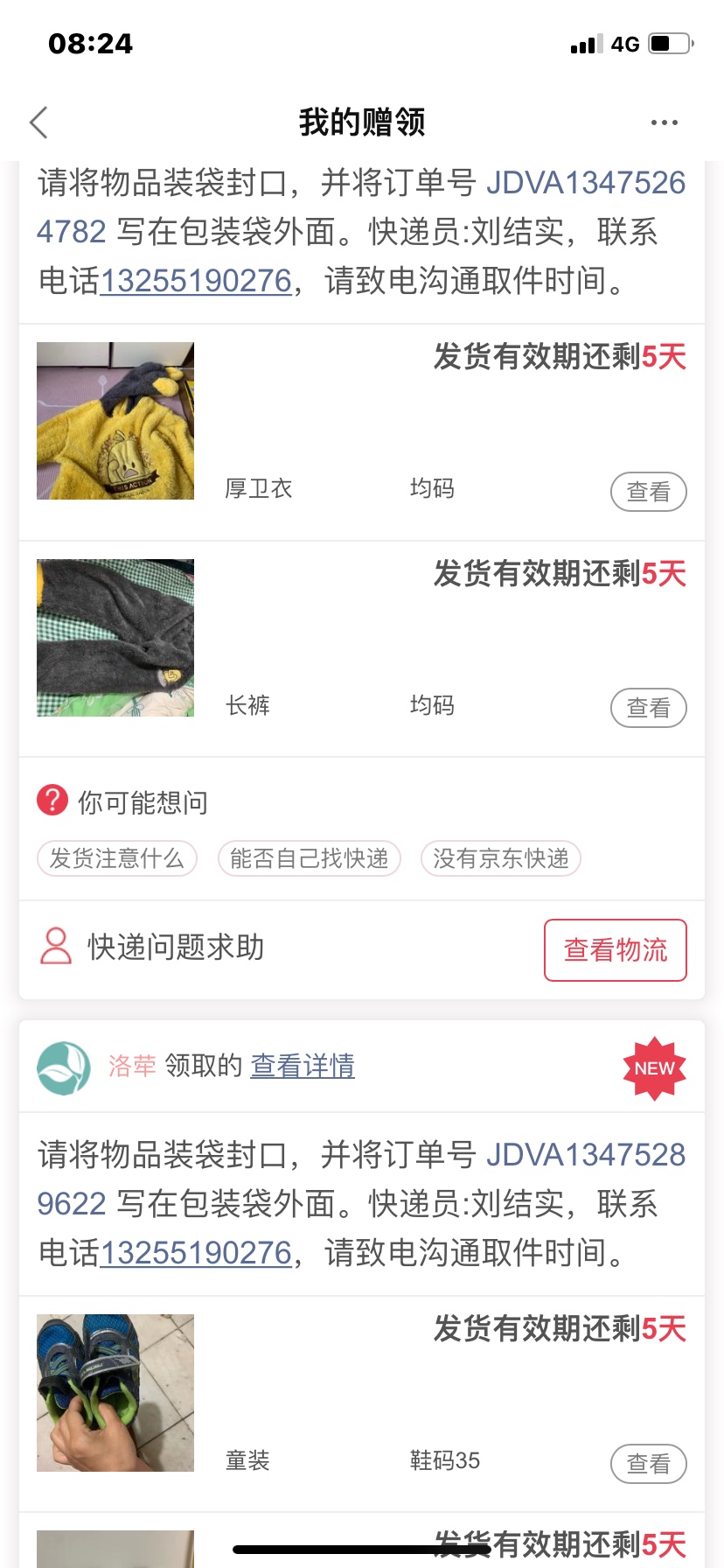View the 童装 鞋码35 item
This screenshot has height=1568, width=724.
tap(648, 1463)
